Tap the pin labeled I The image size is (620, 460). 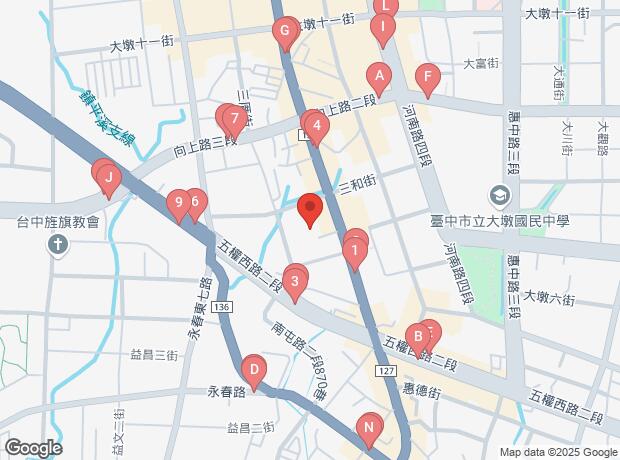383,27
